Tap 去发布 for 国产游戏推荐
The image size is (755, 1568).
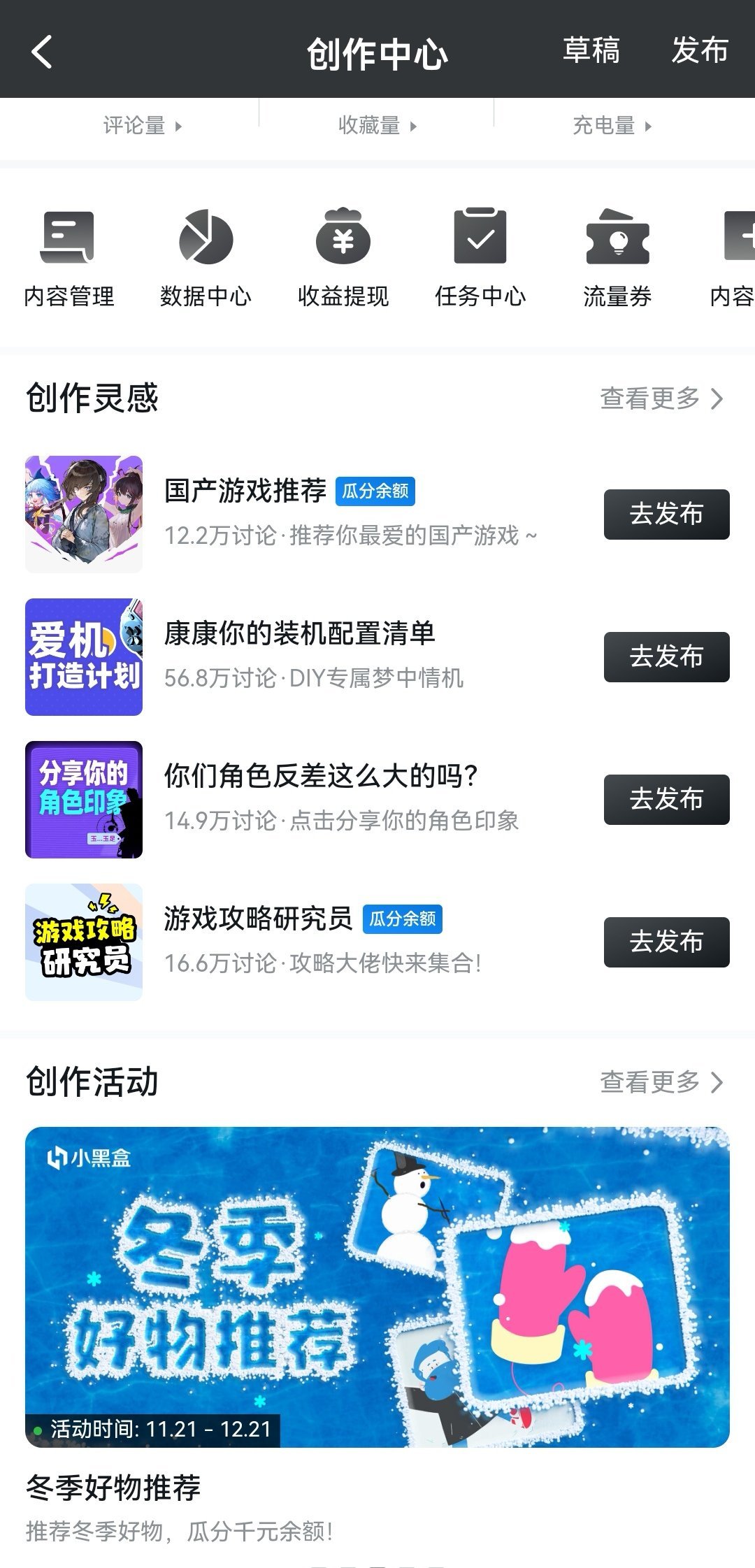pos(666,515)
